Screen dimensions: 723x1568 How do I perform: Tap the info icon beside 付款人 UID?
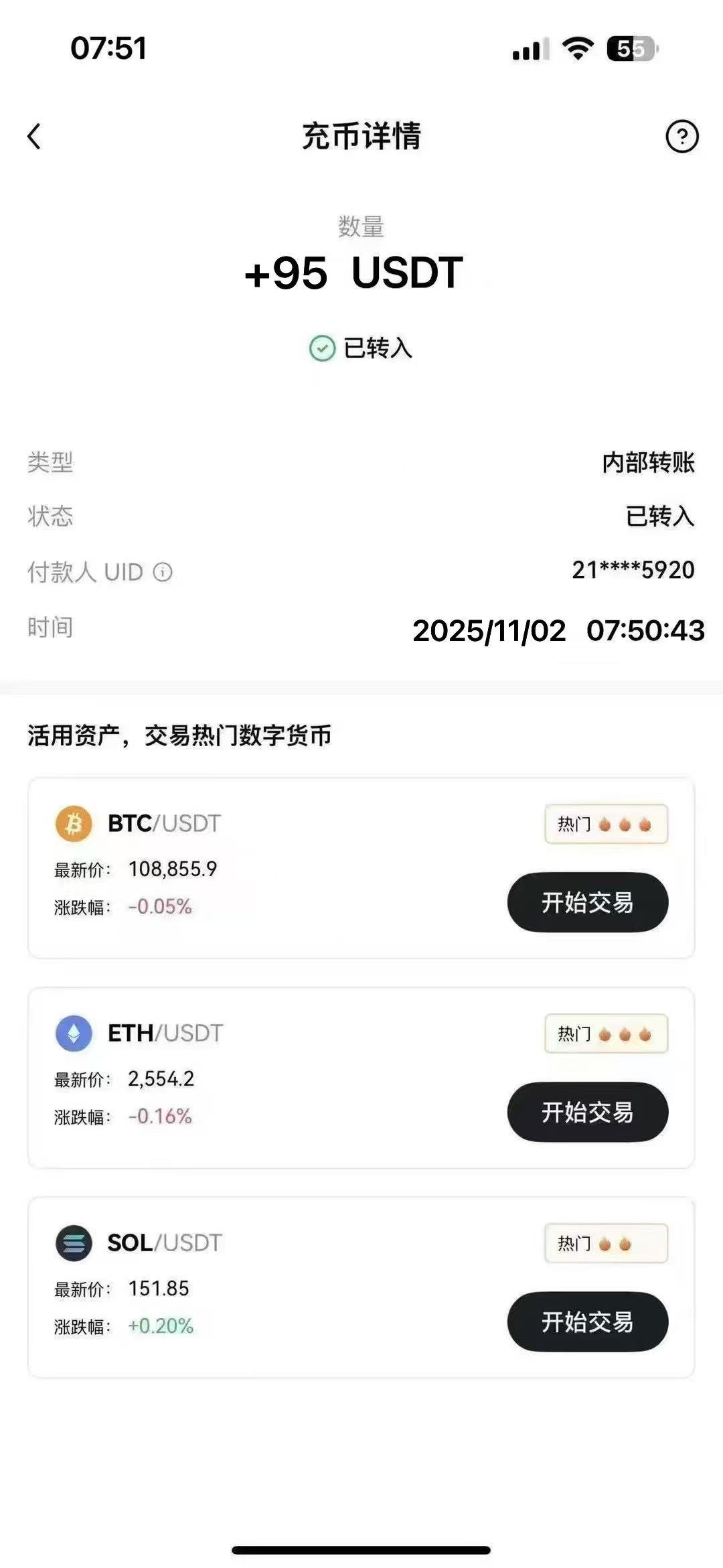(159, 573)
